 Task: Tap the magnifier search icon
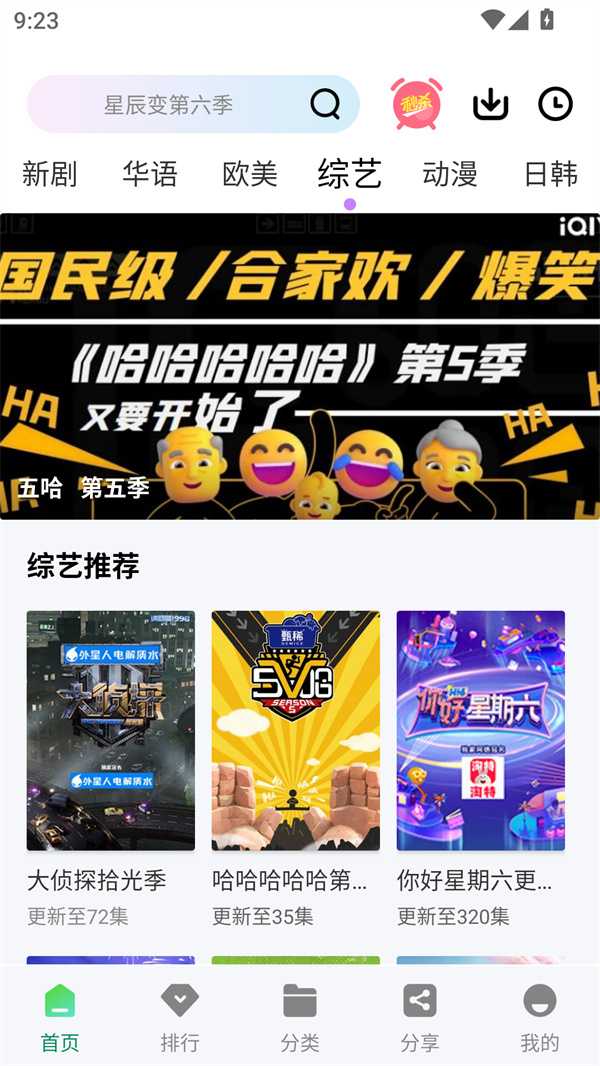[325, 104]
